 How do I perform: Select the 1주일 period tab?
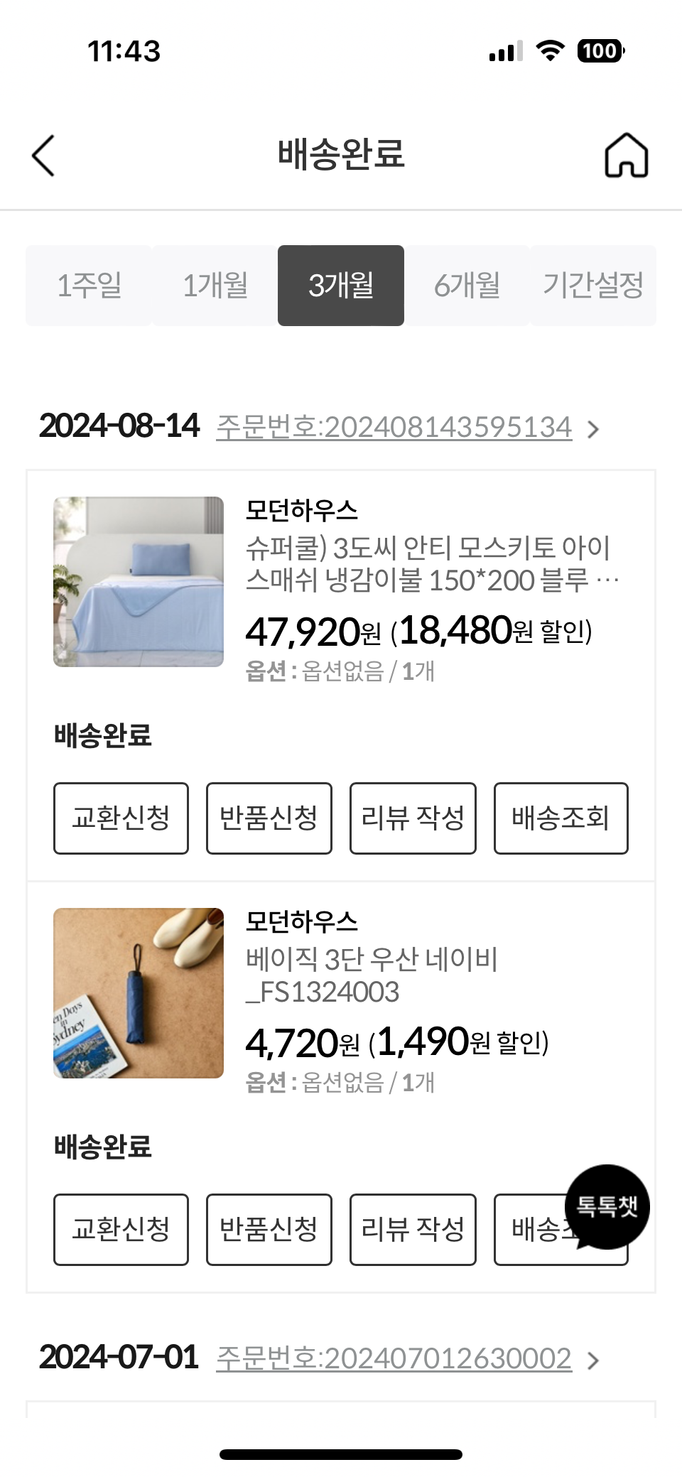[89, 285]
